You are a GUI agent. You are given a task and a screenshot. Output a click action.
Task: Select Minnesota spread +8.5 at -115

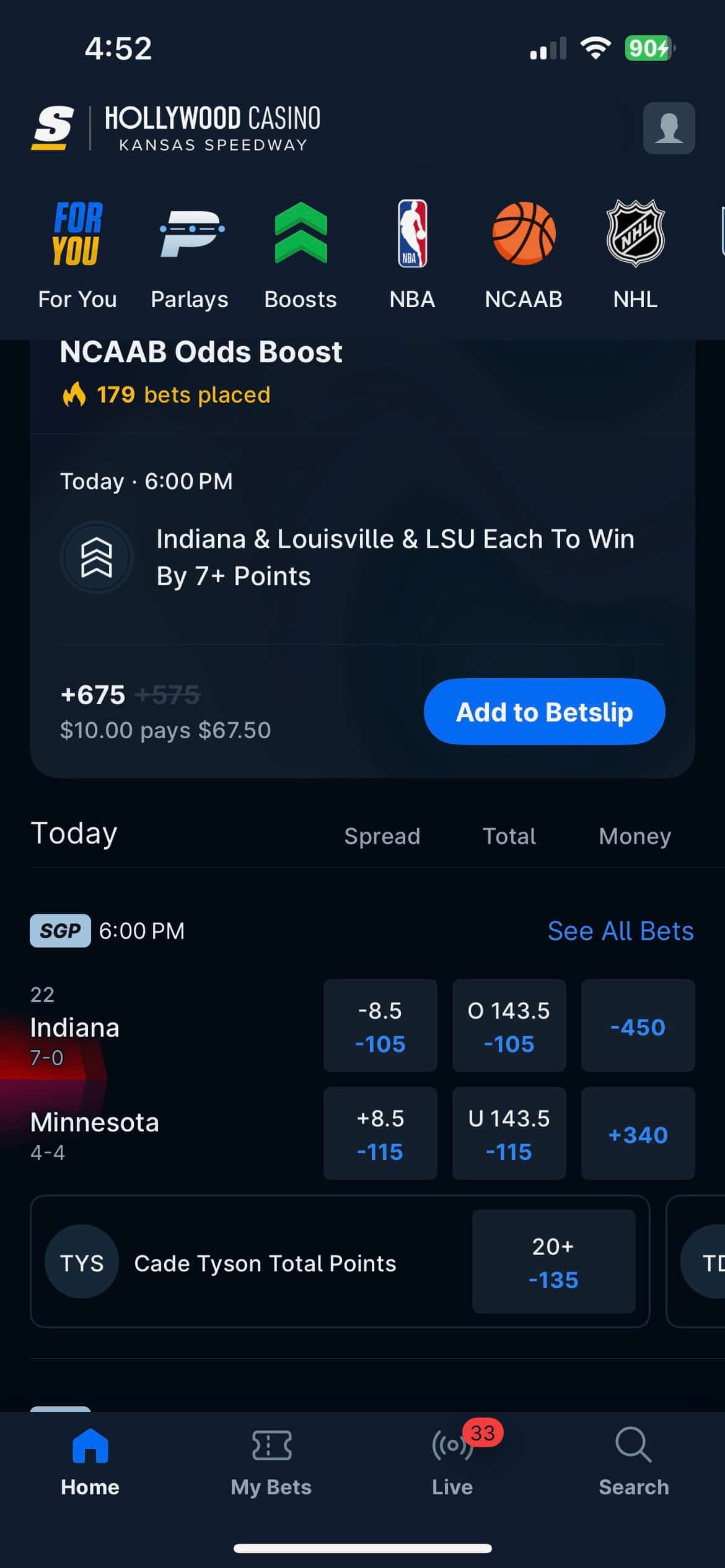click(x=380, y=1134)
